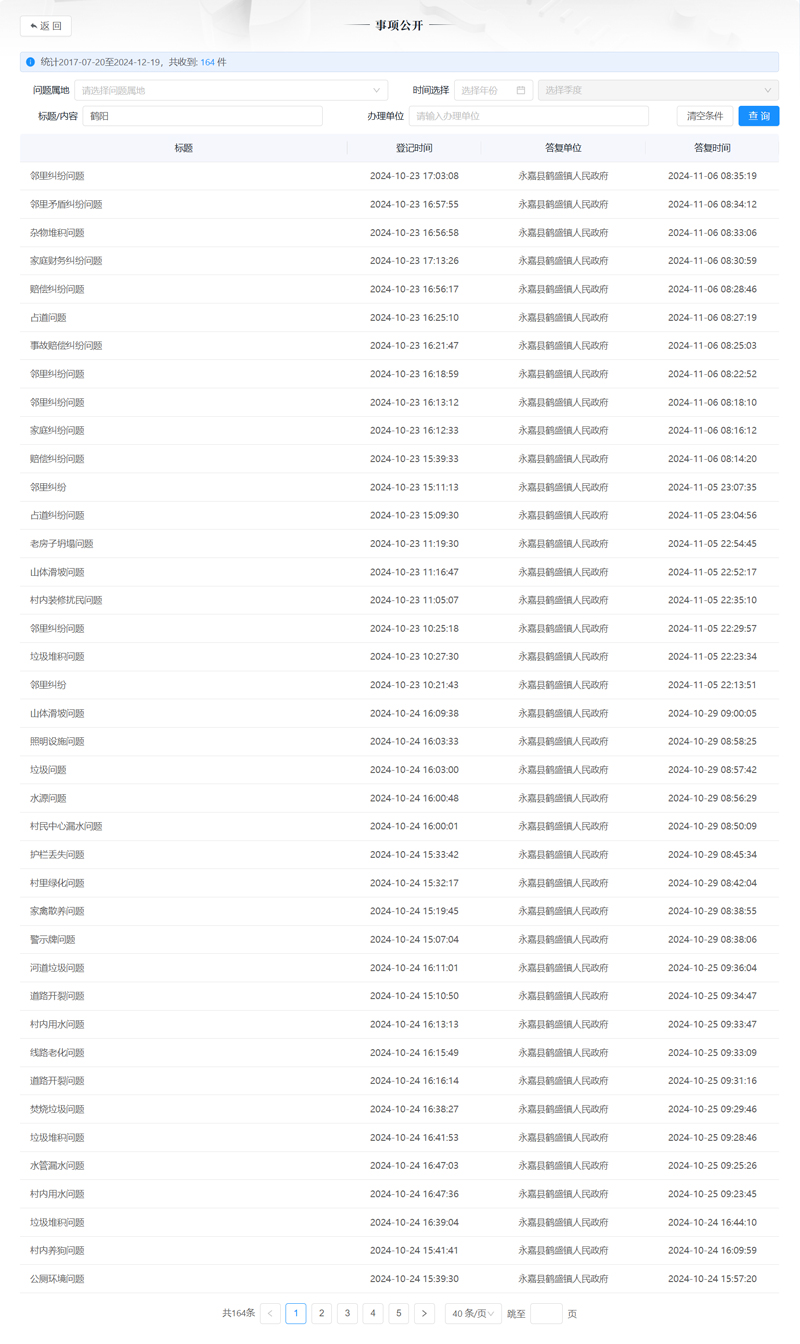
Task: Change the 40条/页 page size
Action: 473,1313
